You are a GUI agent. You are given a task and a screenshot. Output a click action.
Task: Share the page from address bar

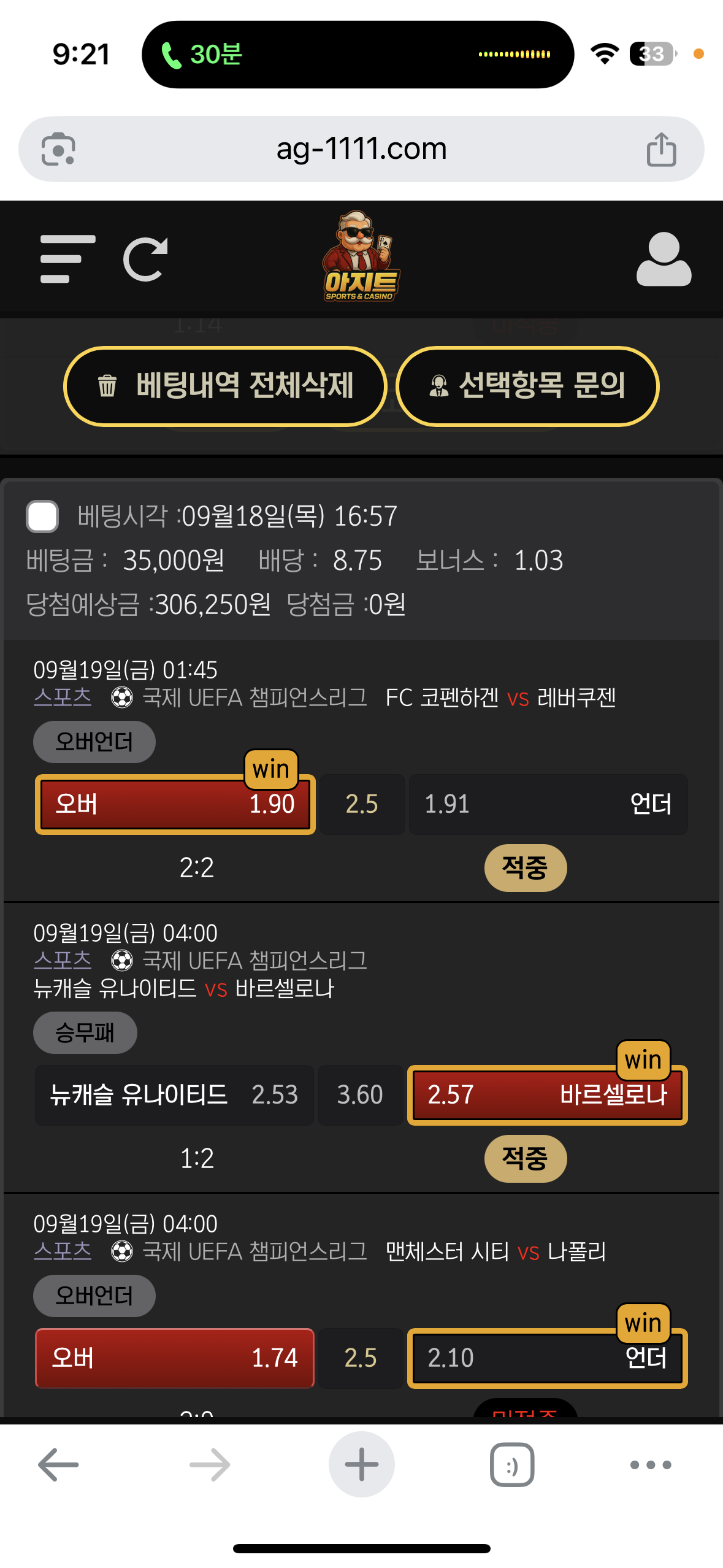coord(661,149)
